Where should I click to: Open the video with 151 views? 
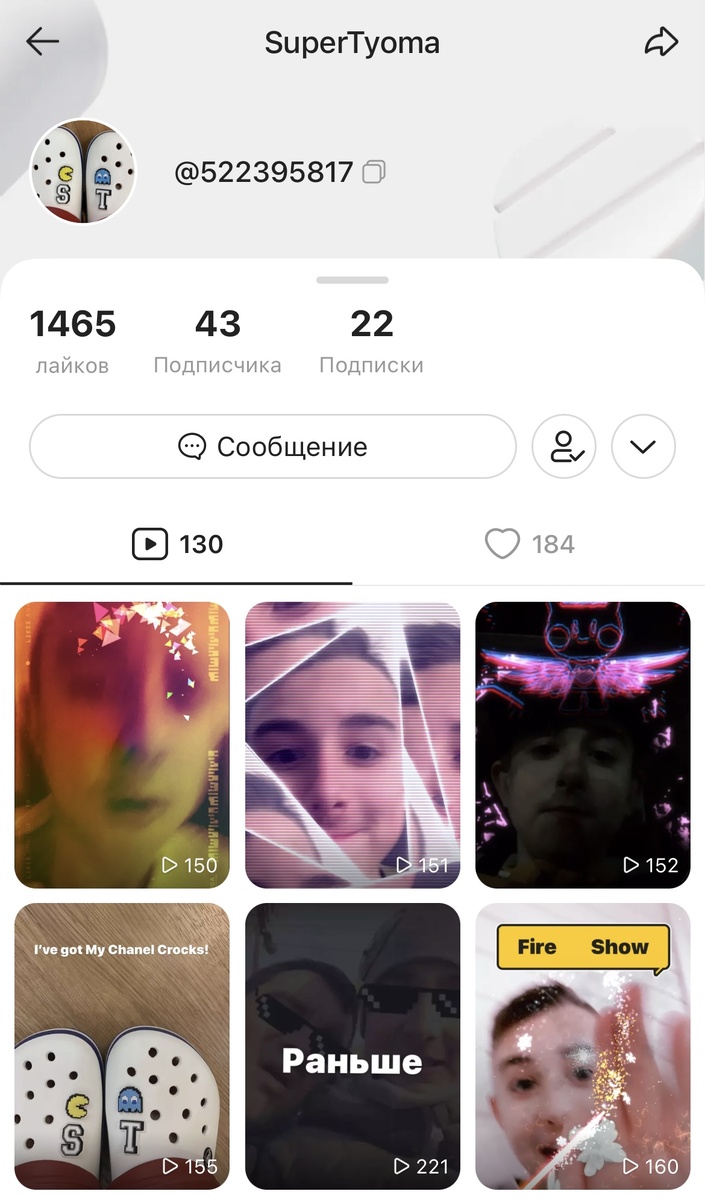click(x=352, y=745)
